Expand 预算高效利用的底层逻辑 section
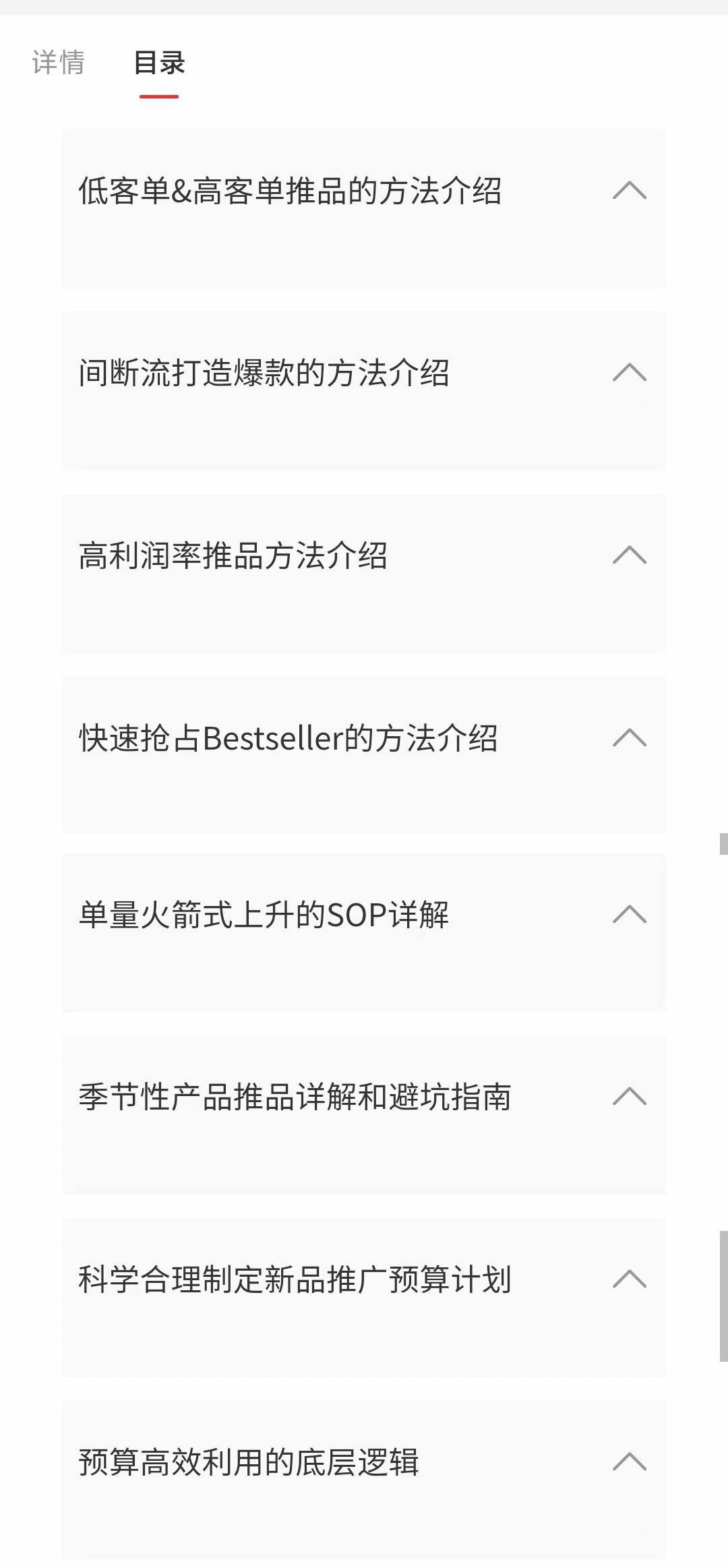 tap(364, 1480)
